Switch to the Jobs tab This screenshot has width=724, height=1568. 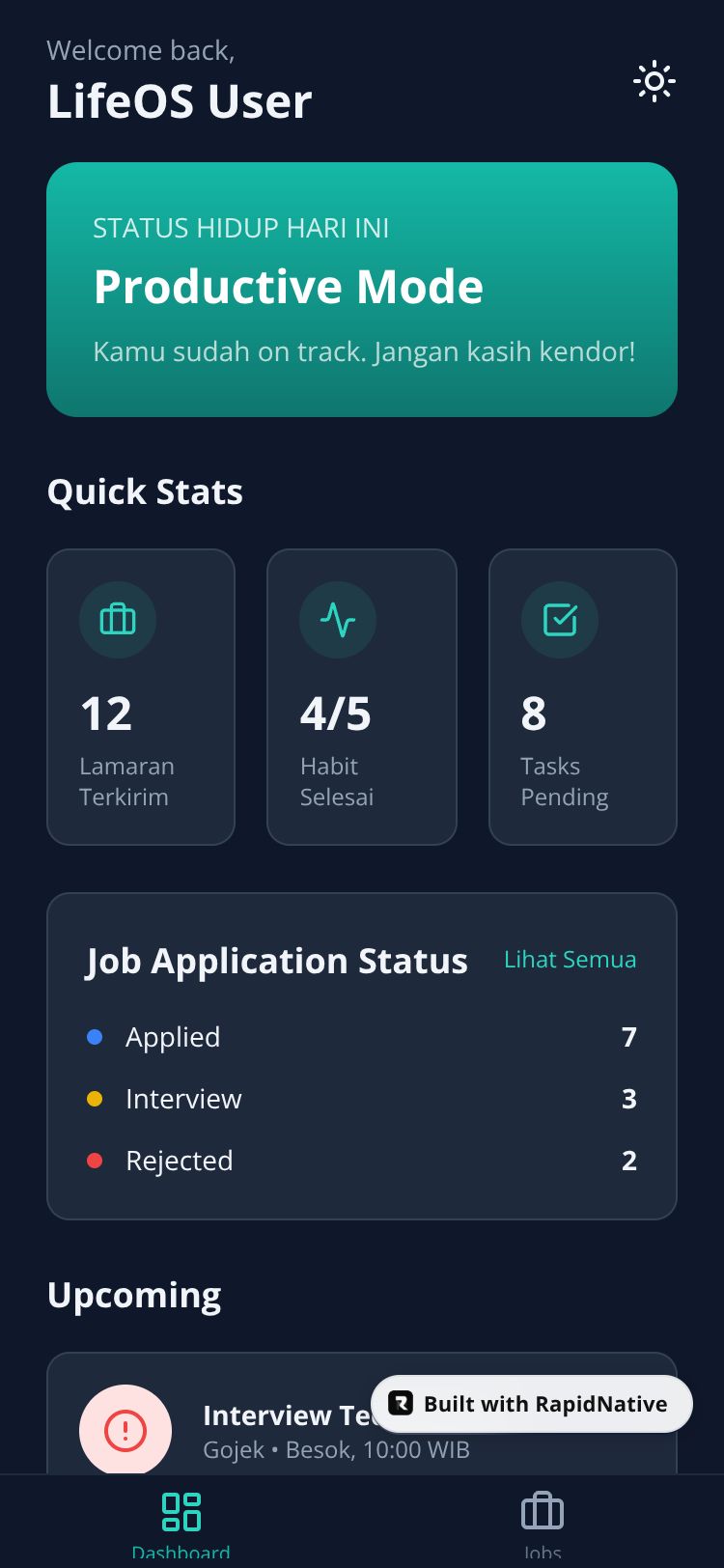click(x=542, y=1521)
